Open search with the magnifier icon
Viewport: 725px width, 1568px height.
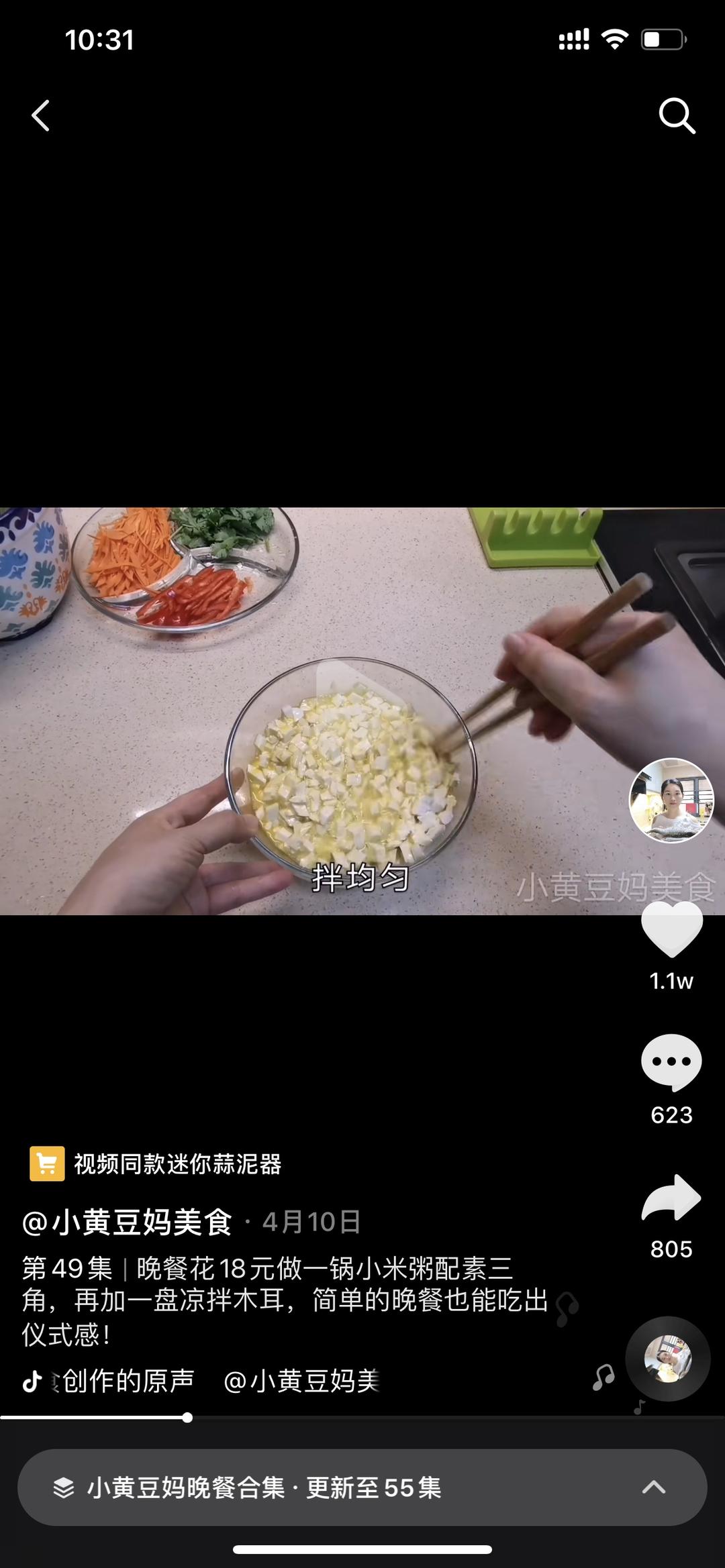[676, 116]
